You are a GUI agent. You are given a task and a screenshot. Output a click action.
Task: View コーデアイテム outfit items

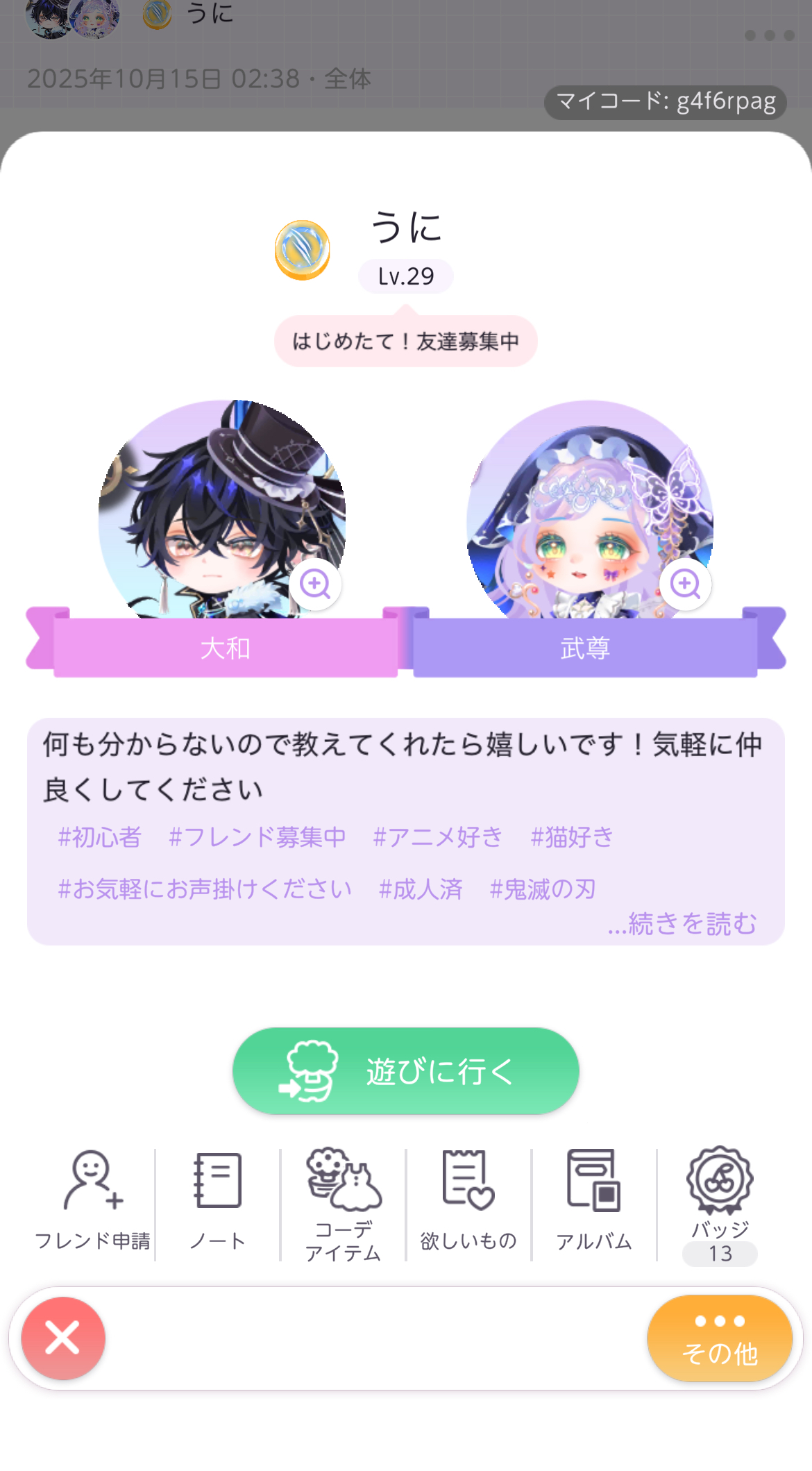click(x=343, y=1204)
